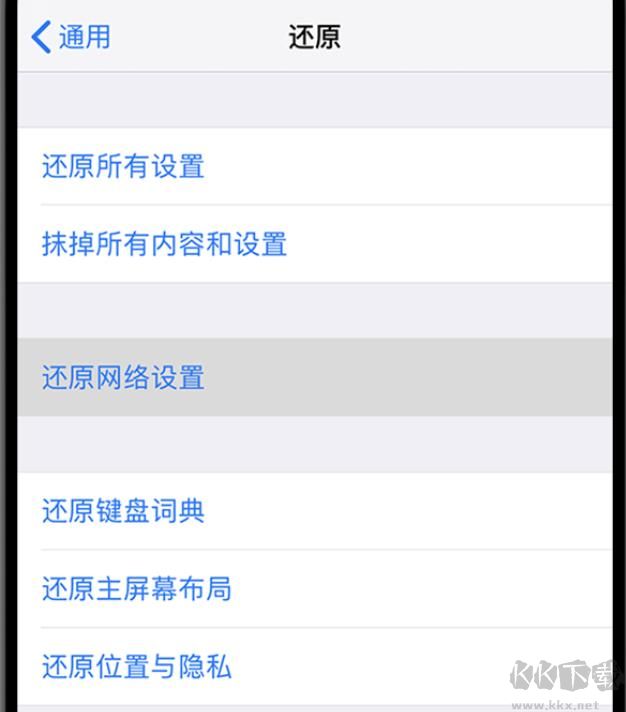Select 抹掉所有内容和设置
This screenshot has height=712, width=626.
click(x=164, y=244)
